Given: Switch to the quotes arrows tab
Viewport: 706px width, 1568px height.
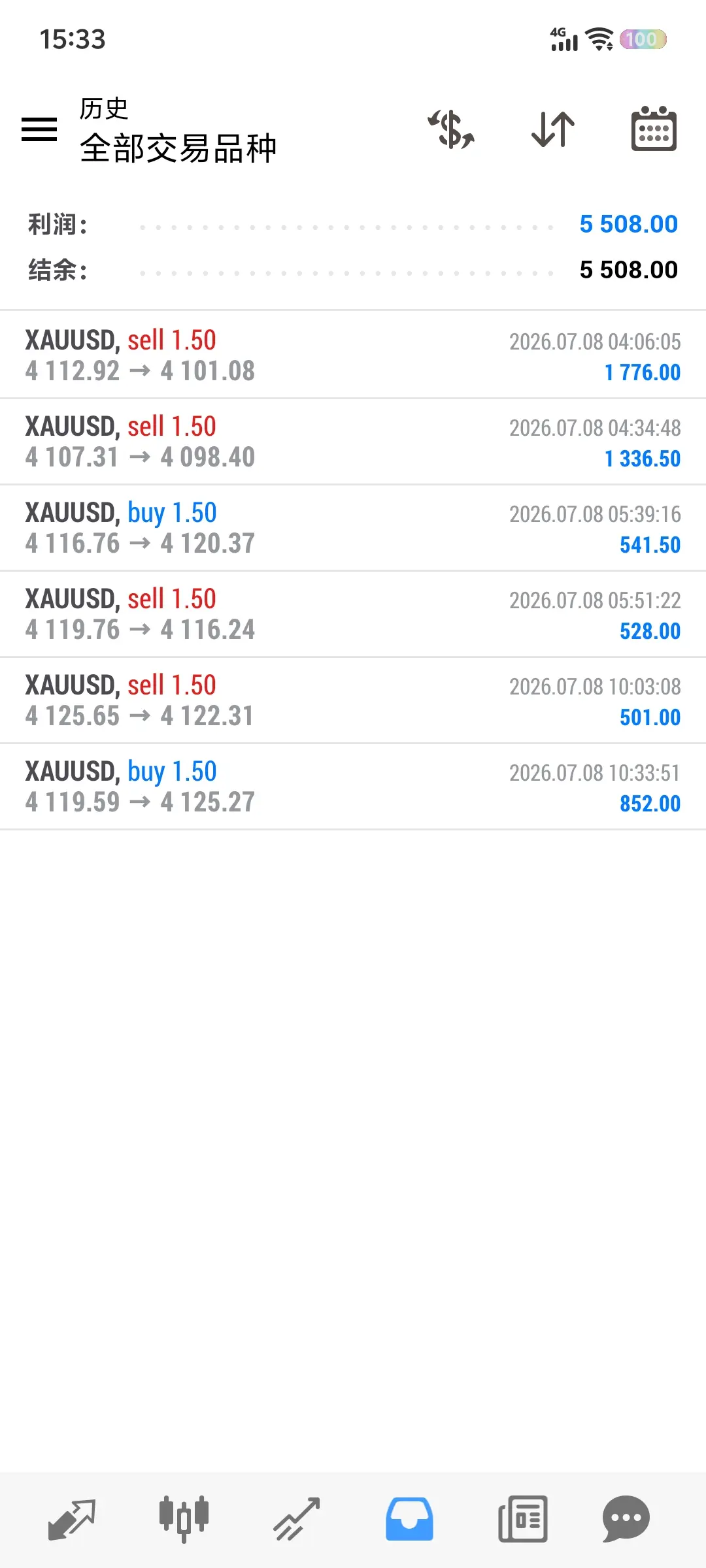Looking at the screenshot, I should coord(72,1520).
